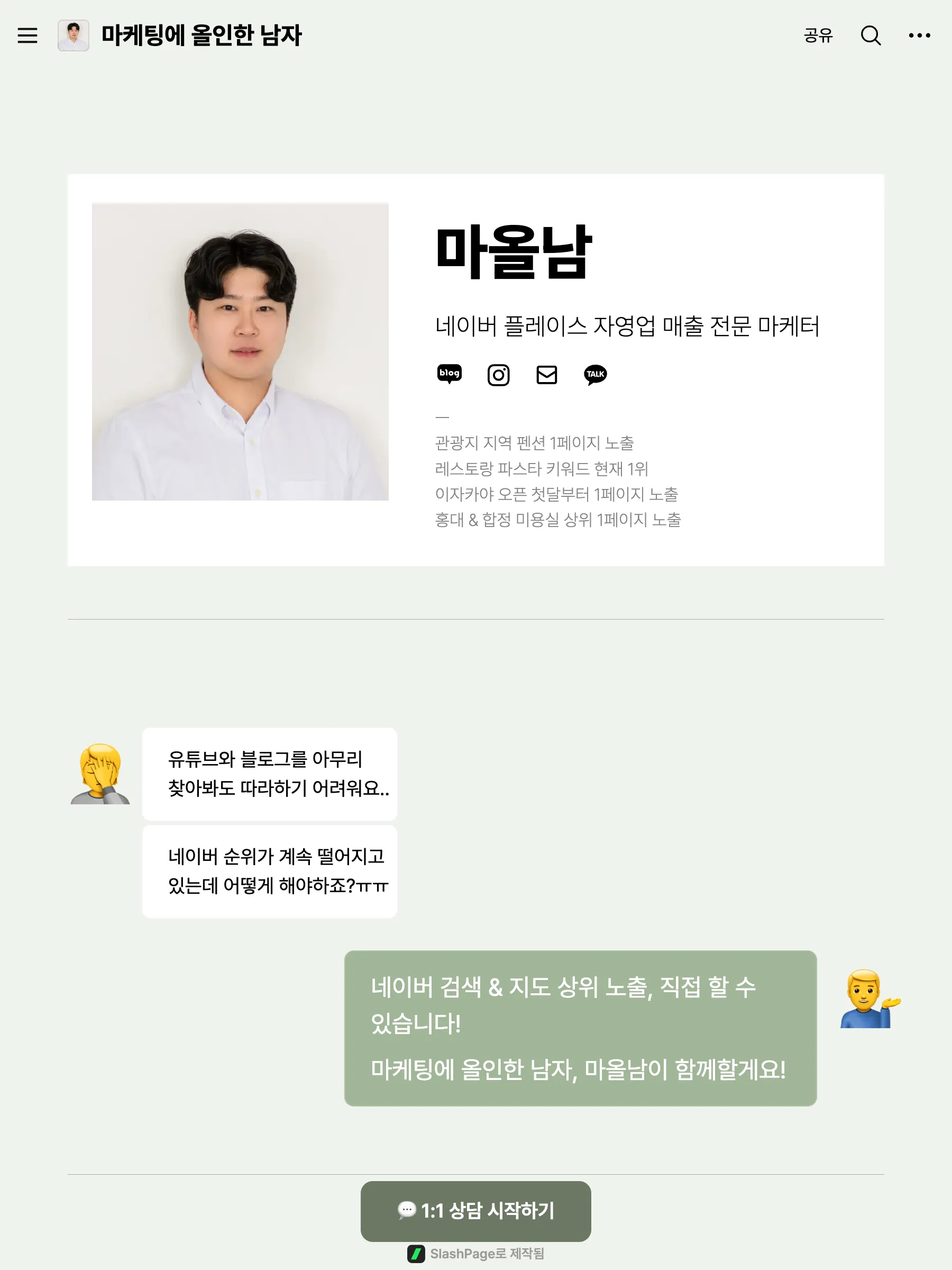Tap the email envelope icon
Image resolution: width=952 pixels, height=1270 pixels.
pos(546,375)
